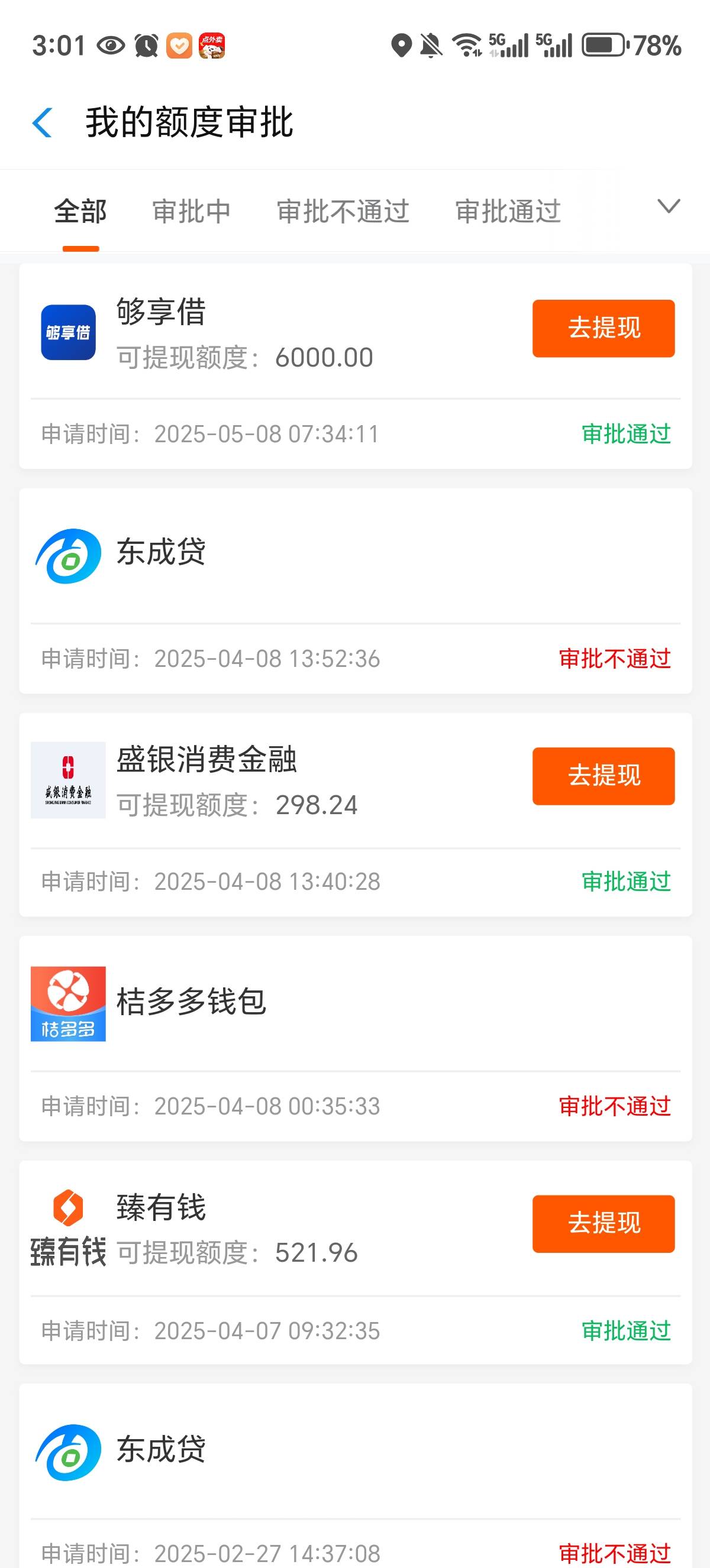
Task: Tap 去提现 for 盛银消费金融
Action: coord(603,776)
